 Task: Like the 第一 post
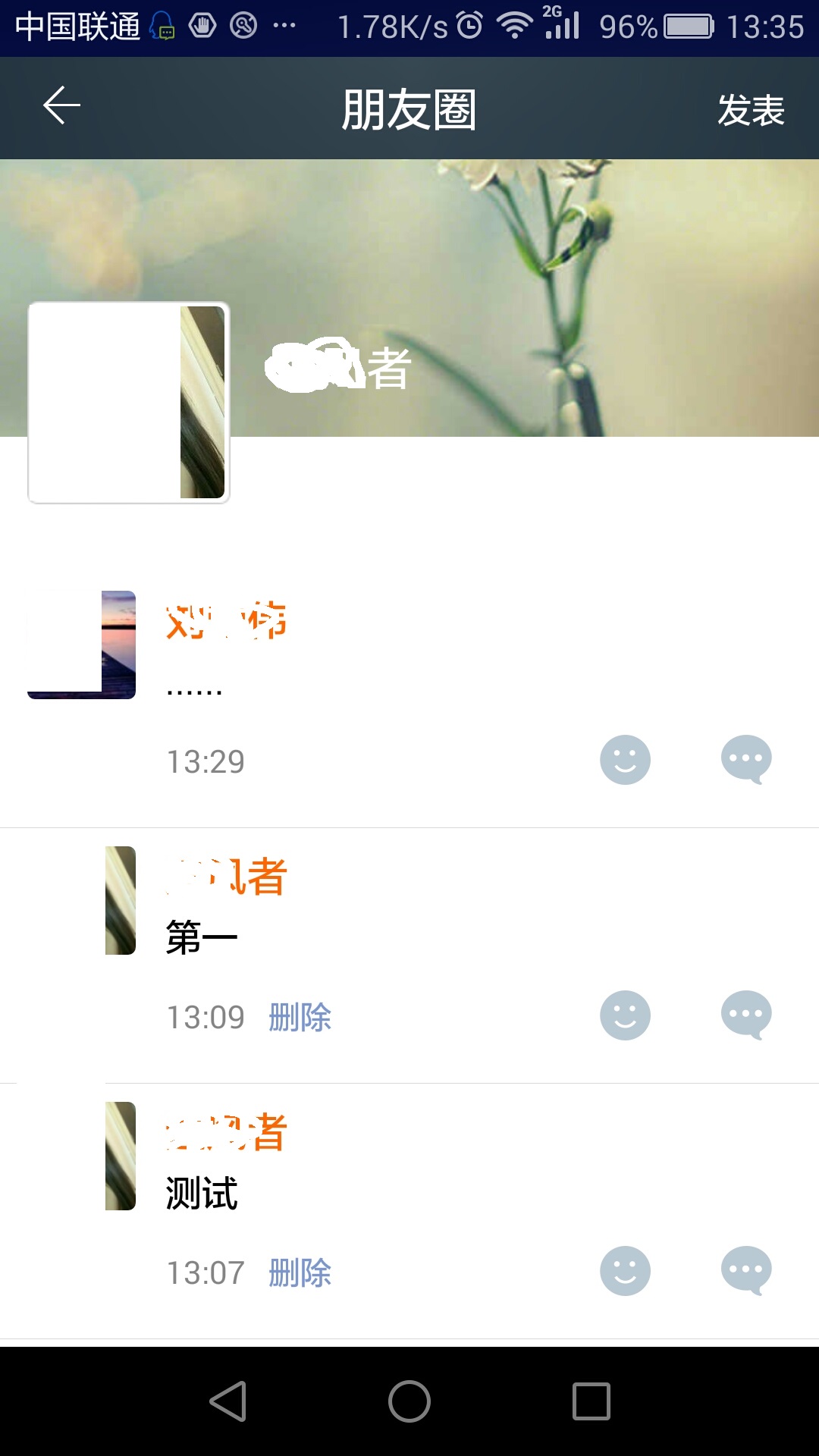[625, 1015]
